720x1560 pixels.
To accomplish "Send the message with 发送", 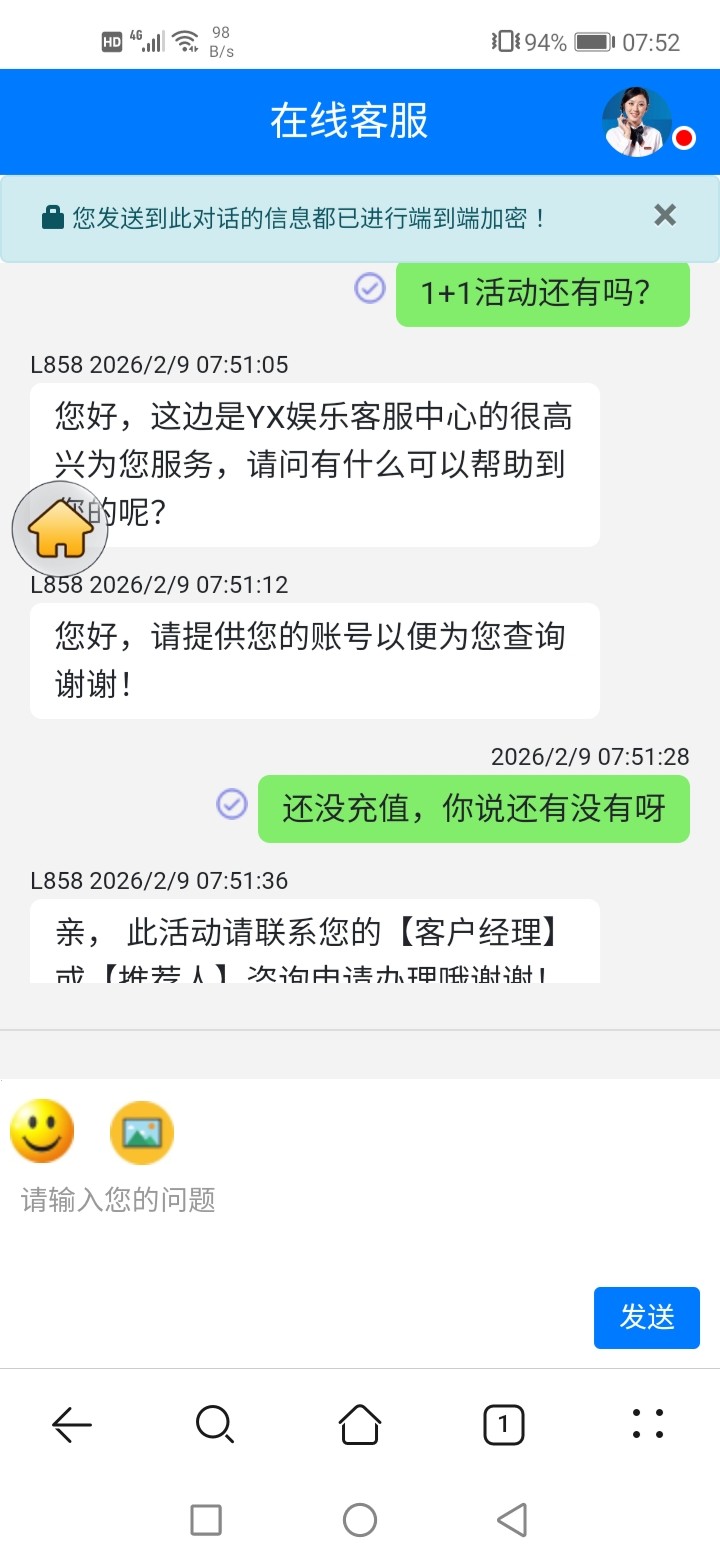I will tap(647, 1317).
